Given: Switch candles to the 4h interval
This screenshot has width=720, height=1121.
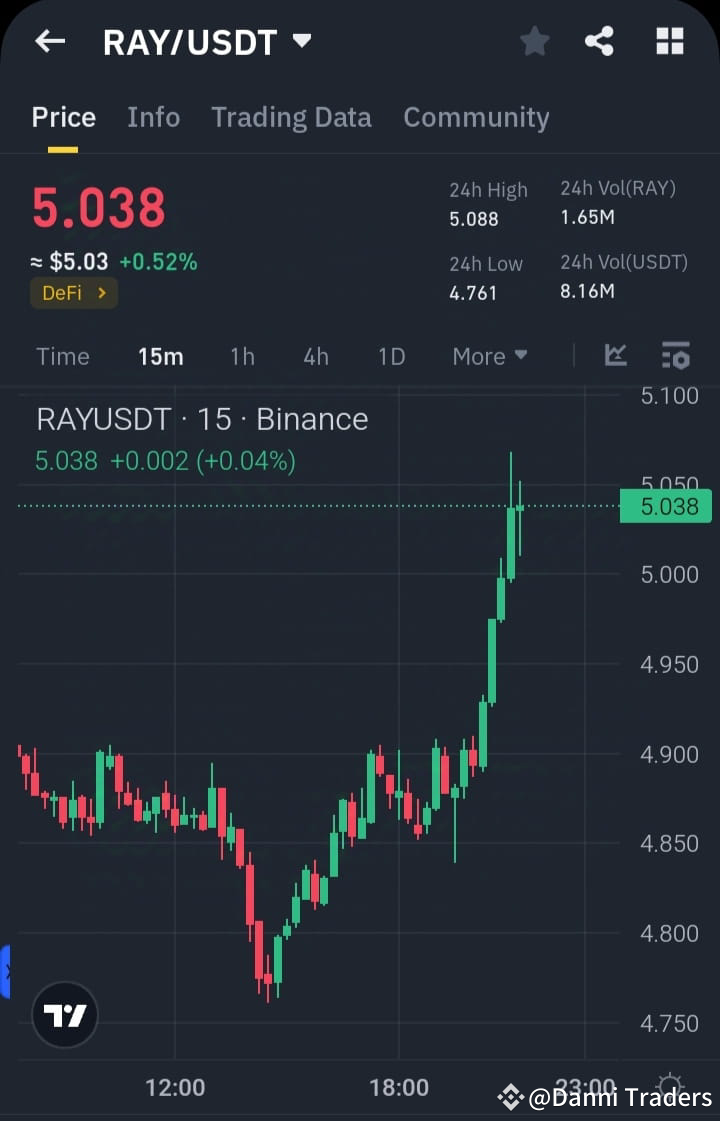Looking at the screenshot, I should [x=316, y=355].
